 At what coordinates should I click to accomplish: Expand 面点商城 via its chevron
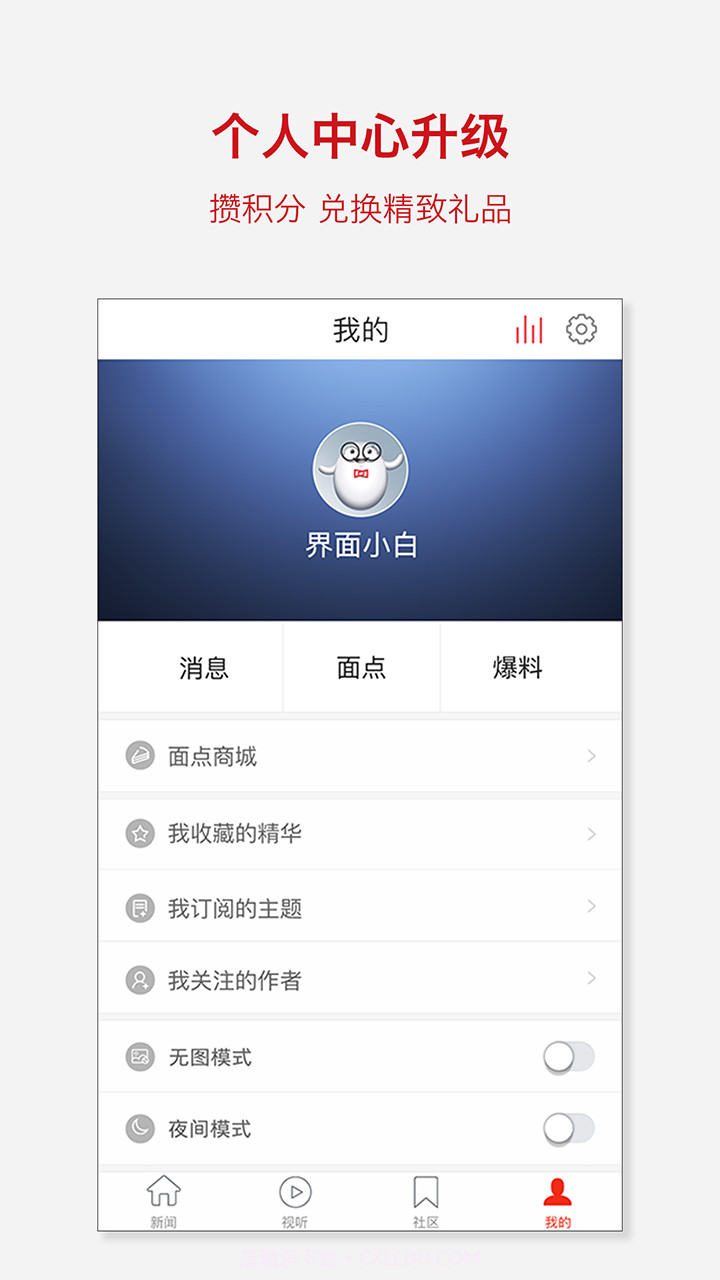(x=590, y=756)
